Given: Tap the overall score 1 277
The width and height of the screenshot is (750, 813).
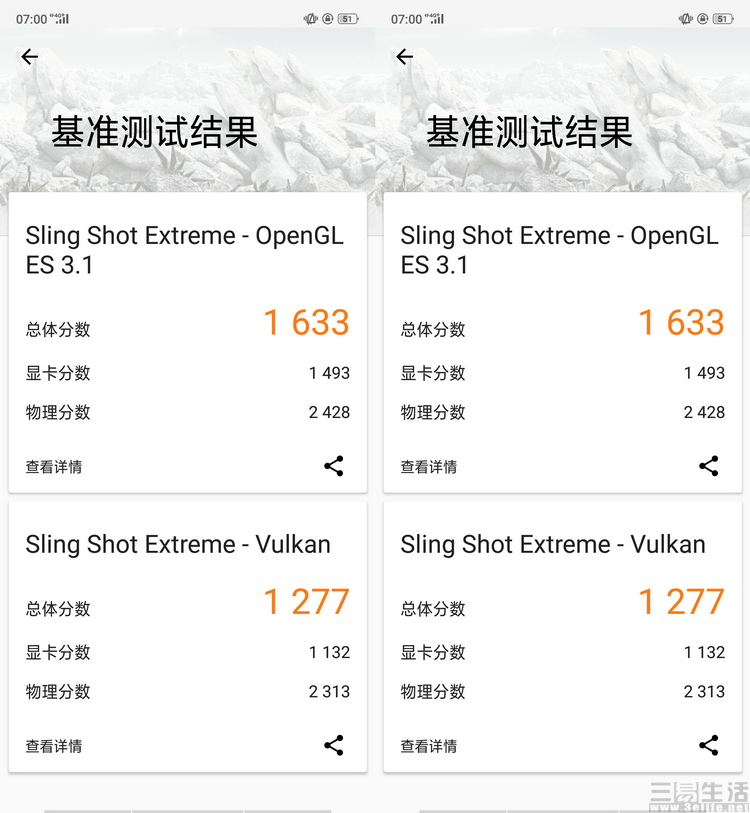Looking at the screenshot, I should click(305, 601).
